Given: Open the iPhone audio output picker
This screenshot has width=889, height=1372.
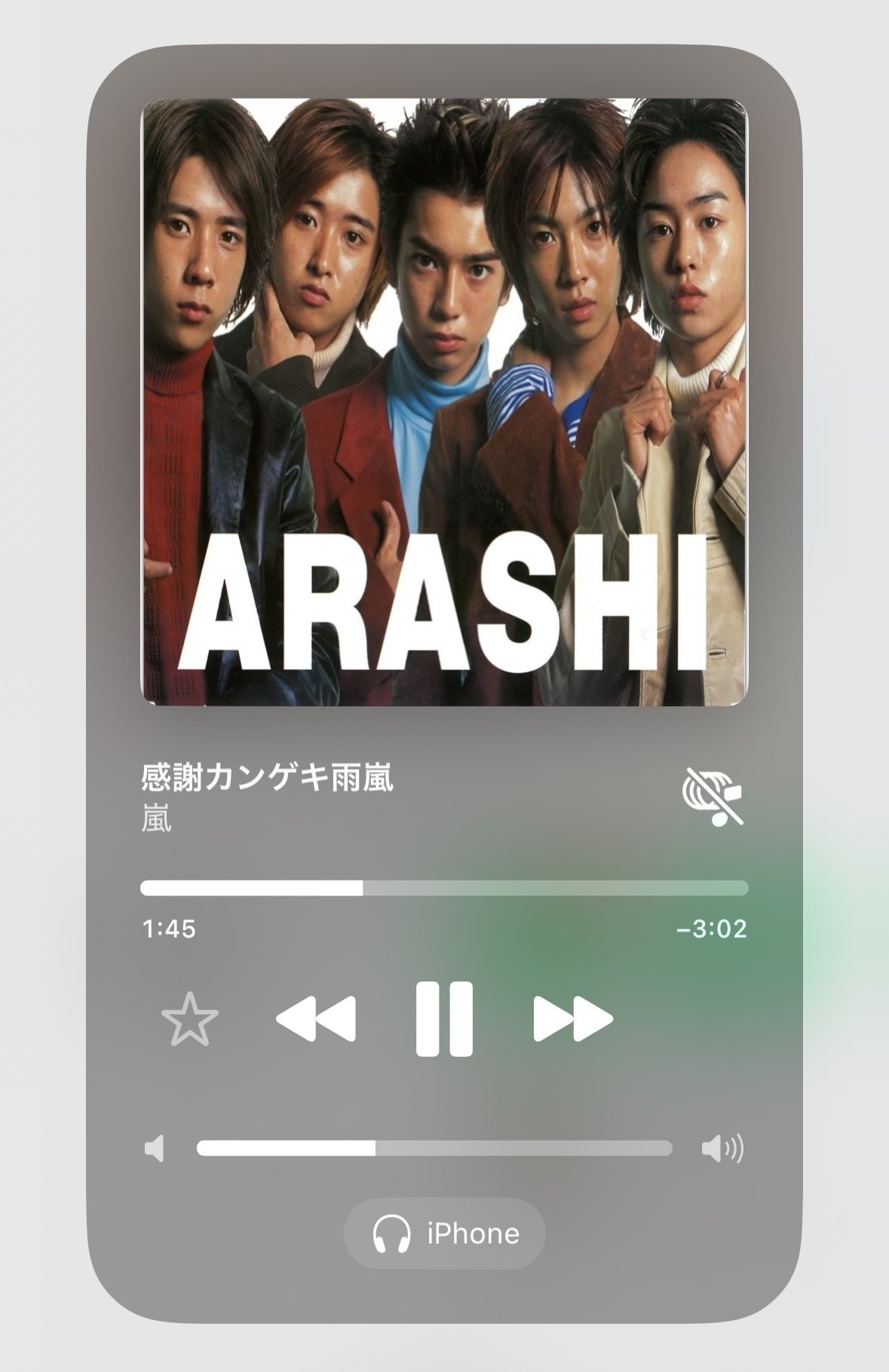Looking at the screenshot, I should [x=445, y=1233].
